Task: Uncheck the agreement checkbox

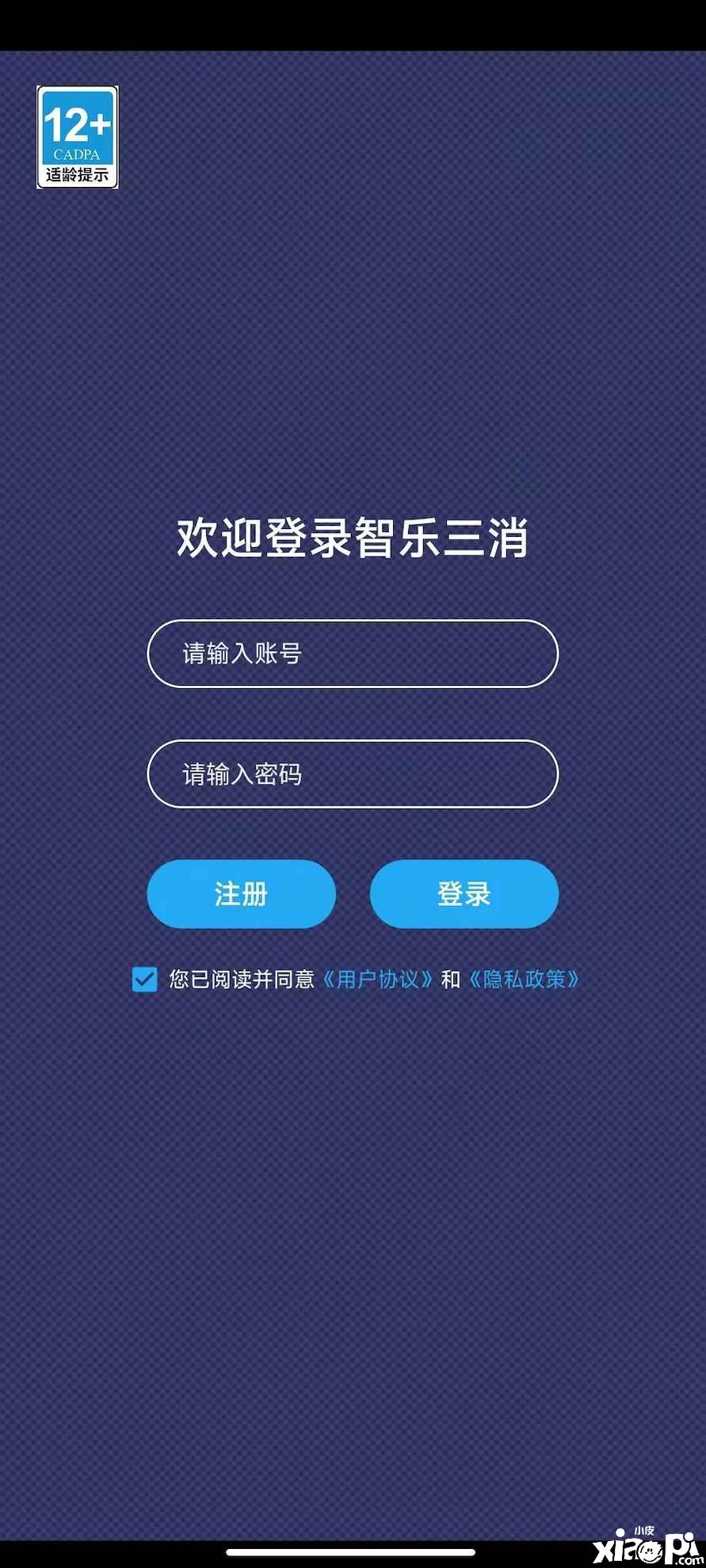Action: [x=144, y=980]
